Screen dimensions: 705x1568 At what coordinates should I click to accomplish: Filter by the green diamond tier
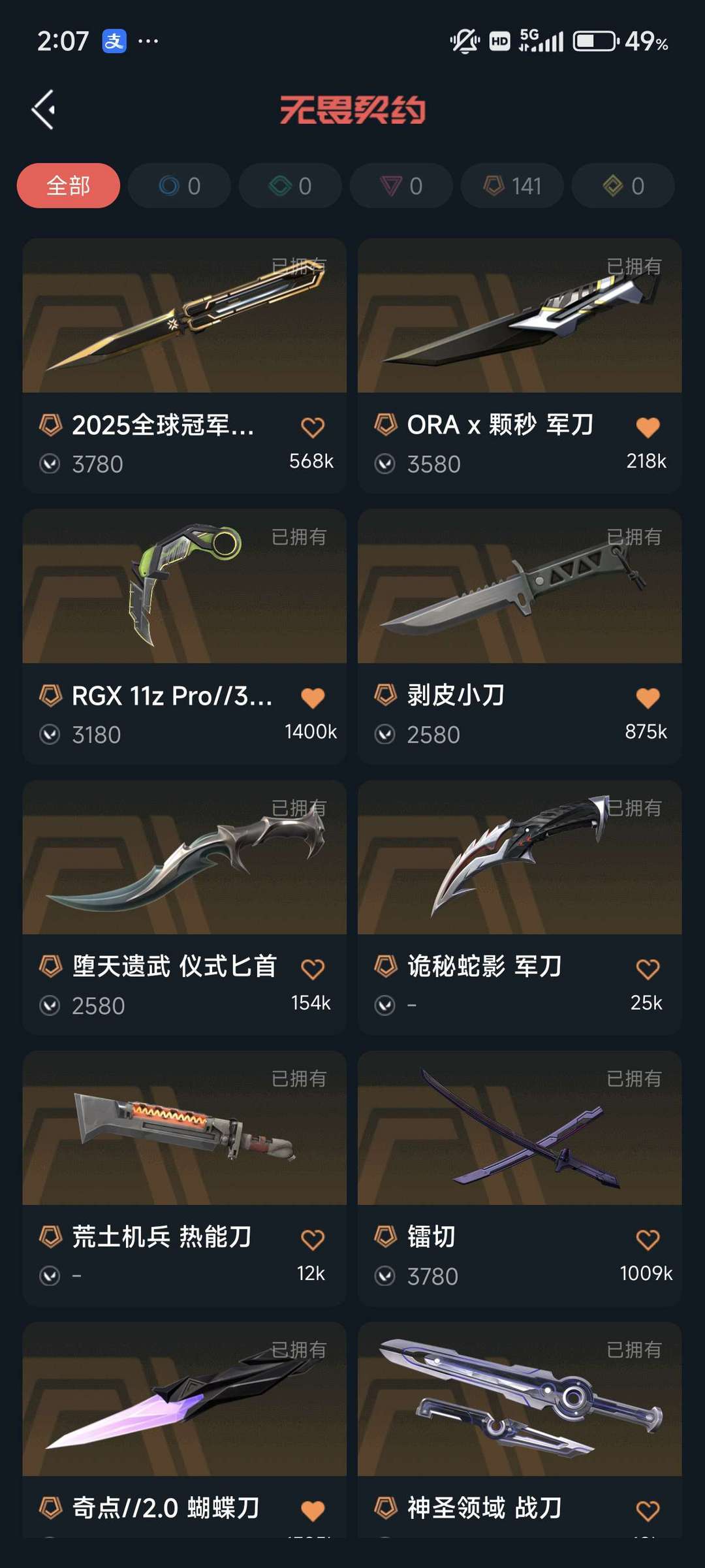pyautogui.click(x=290, y=186)
